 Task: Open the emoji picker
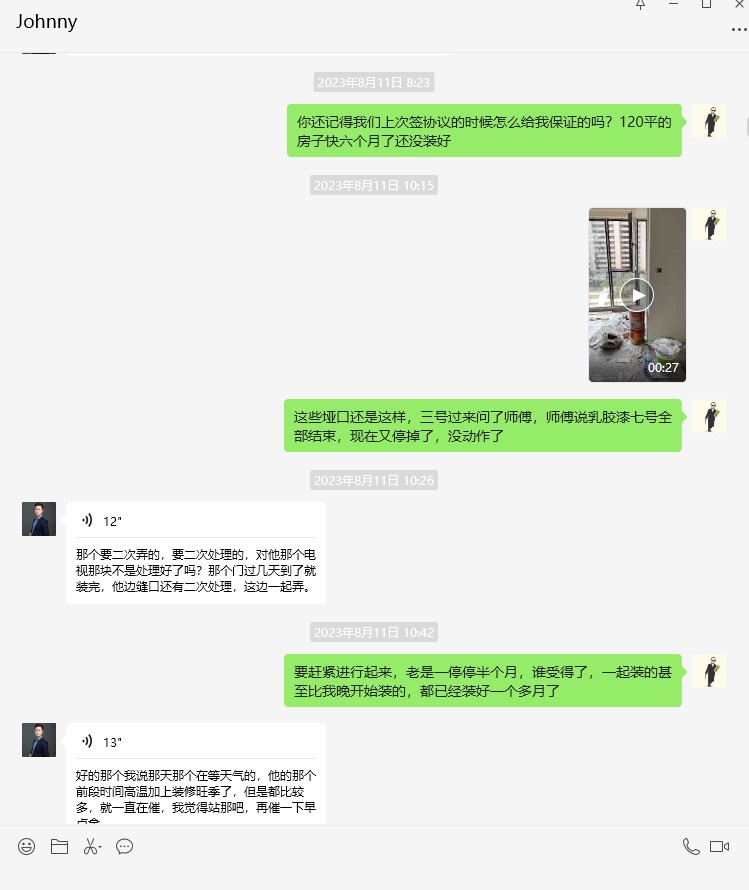[x=27, y=847]
